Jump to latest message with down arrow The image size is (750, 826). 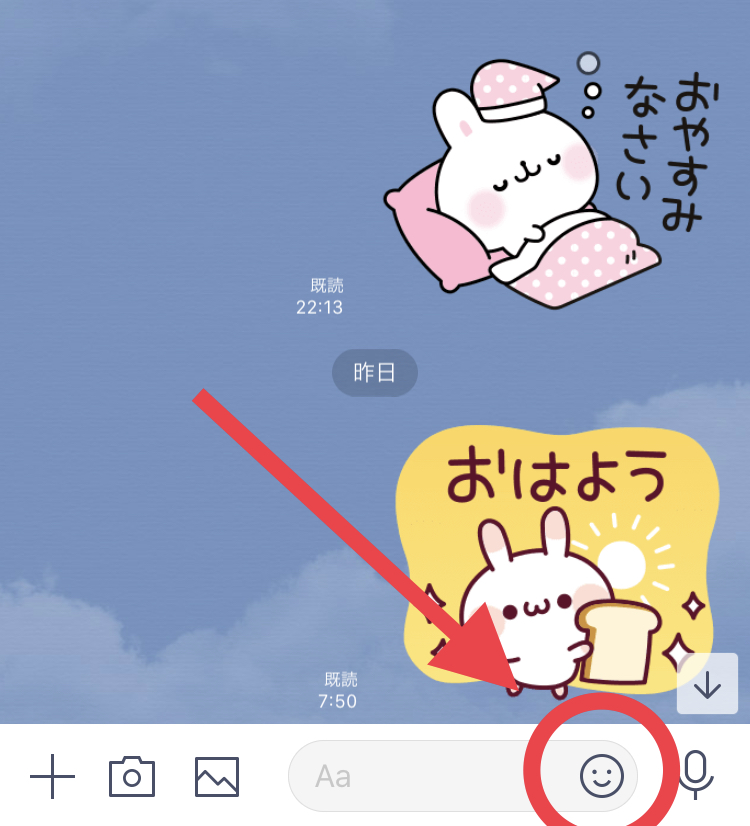point(707,684)
